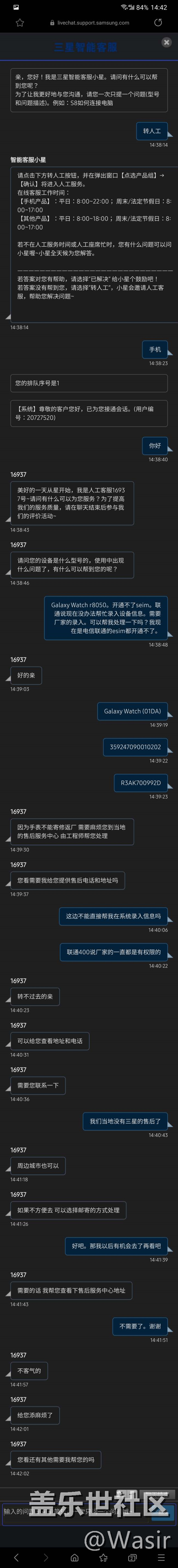The height and width of the screenshot is (1568, 178).
Task: Go forward in the browser toolbar
Action: [45, 1557]
